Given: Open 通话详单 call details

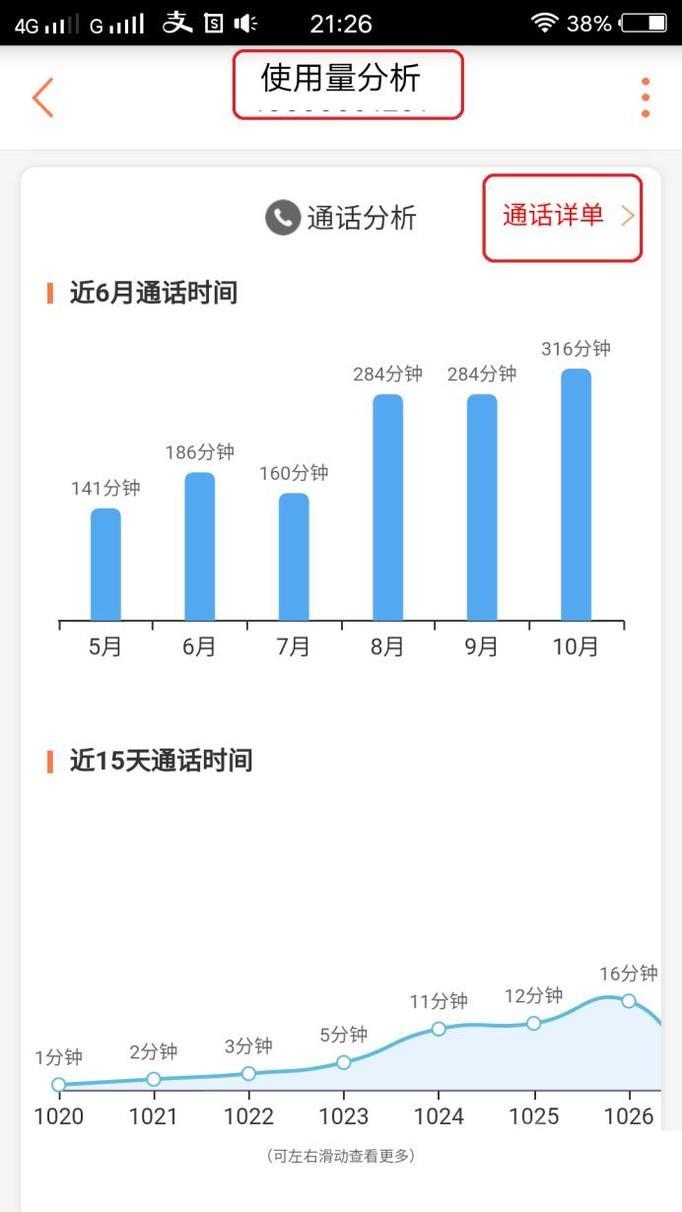Looking at the screenshot, I should 568,215.
